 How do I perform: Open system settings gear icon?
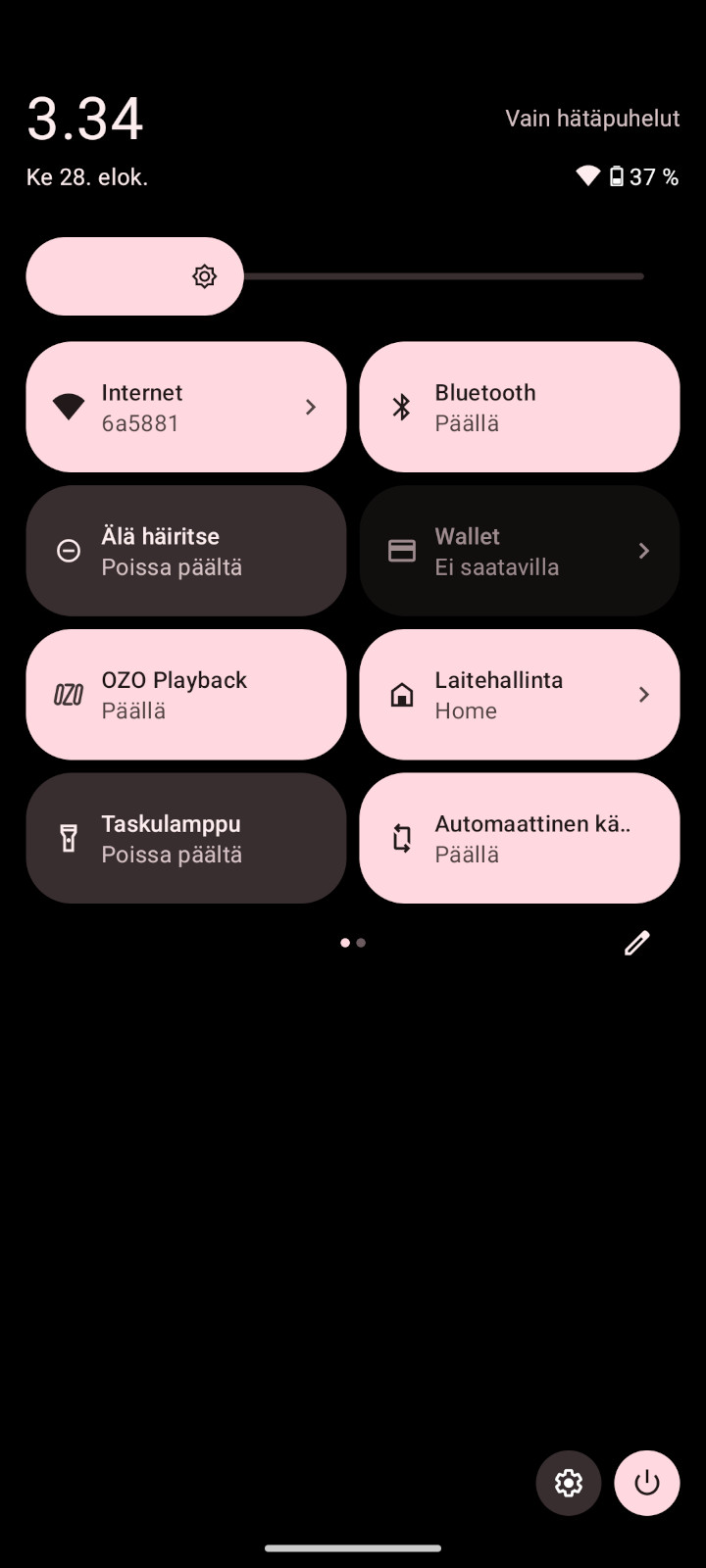pyautogui.click(x=569, y=1483)
